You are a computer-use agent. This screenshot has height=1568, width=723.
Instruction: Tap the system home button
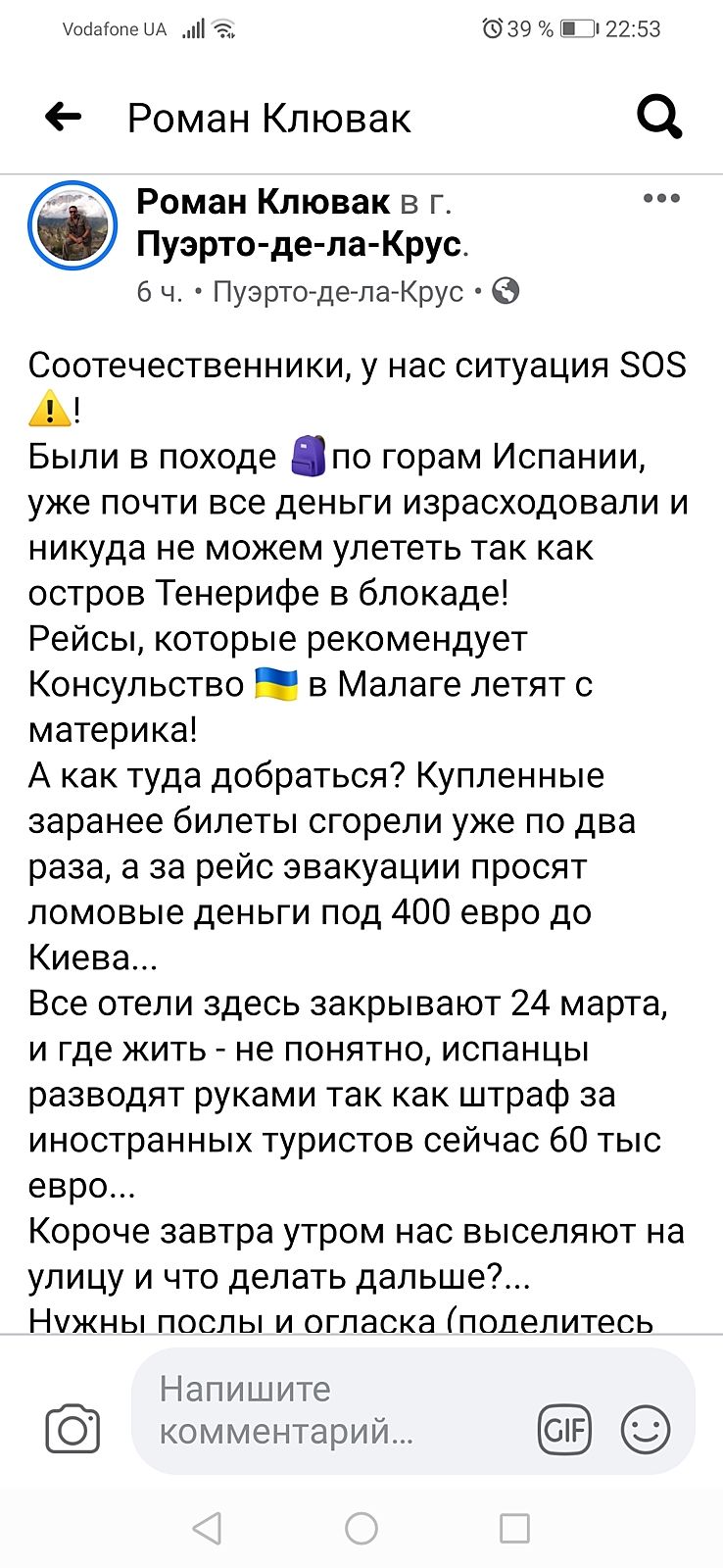click(361, 1528)
